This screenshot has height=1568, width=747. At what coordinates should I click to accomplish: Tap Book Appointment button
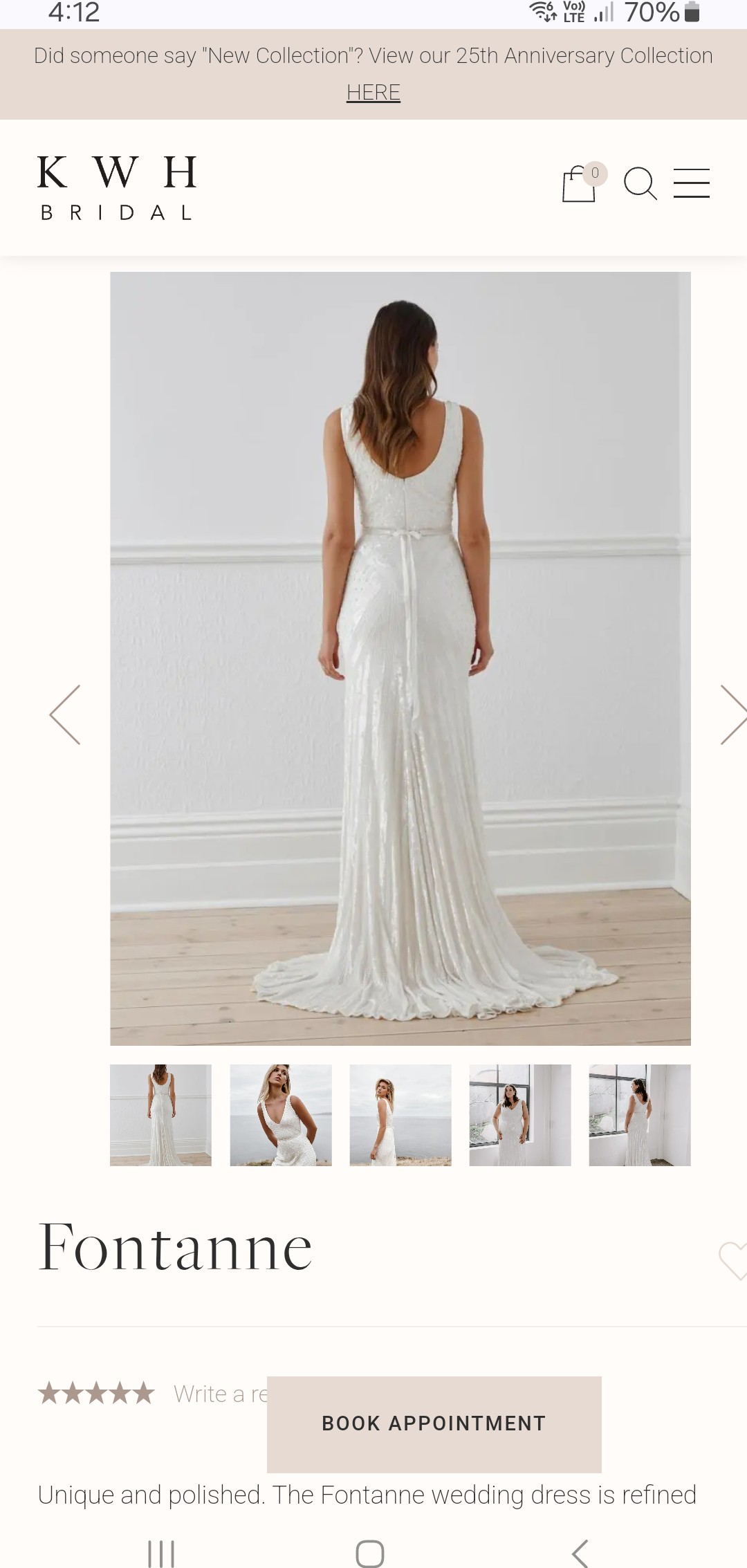point(434,1424)
